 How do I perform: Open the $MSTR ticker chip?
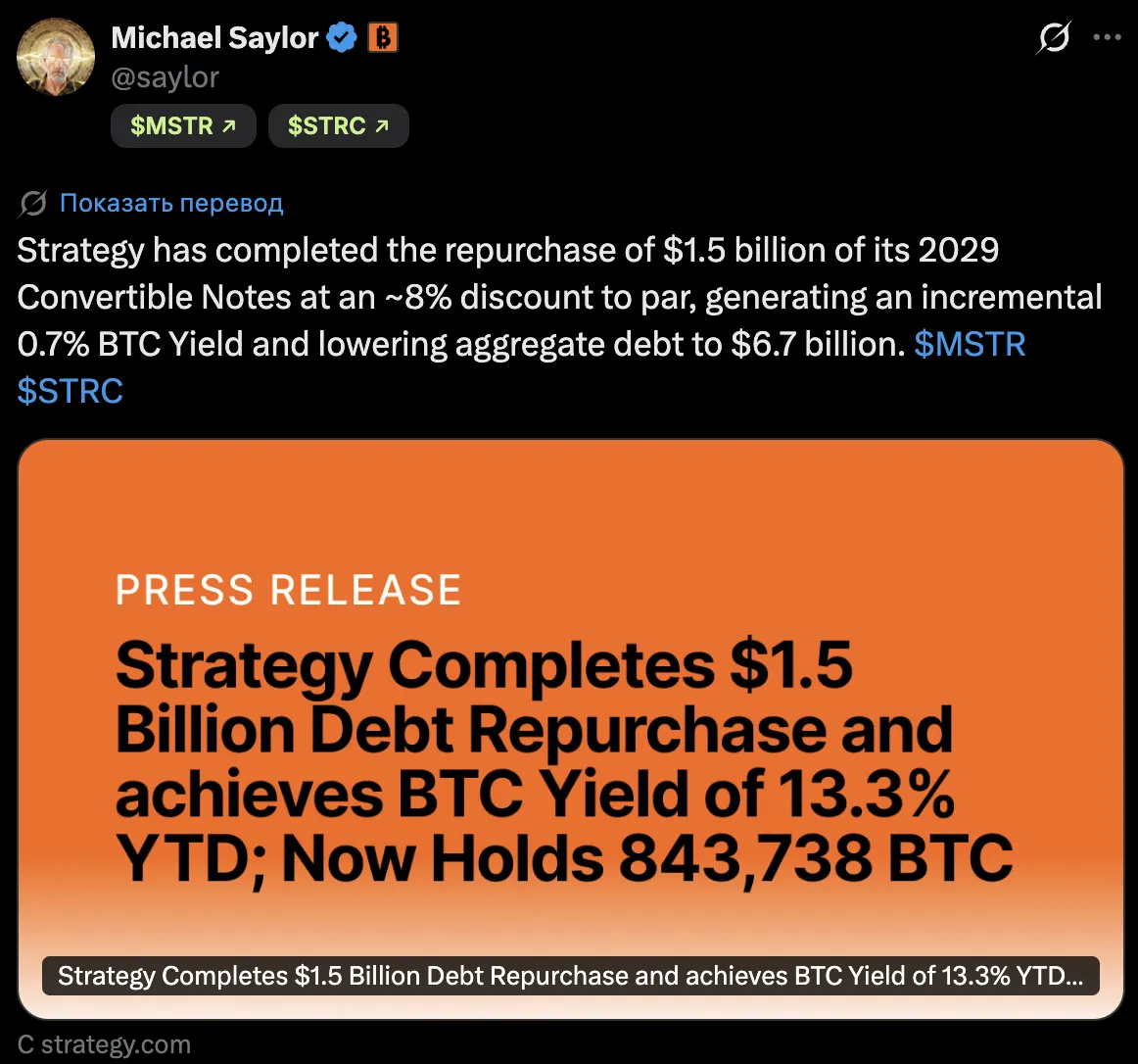183,125
